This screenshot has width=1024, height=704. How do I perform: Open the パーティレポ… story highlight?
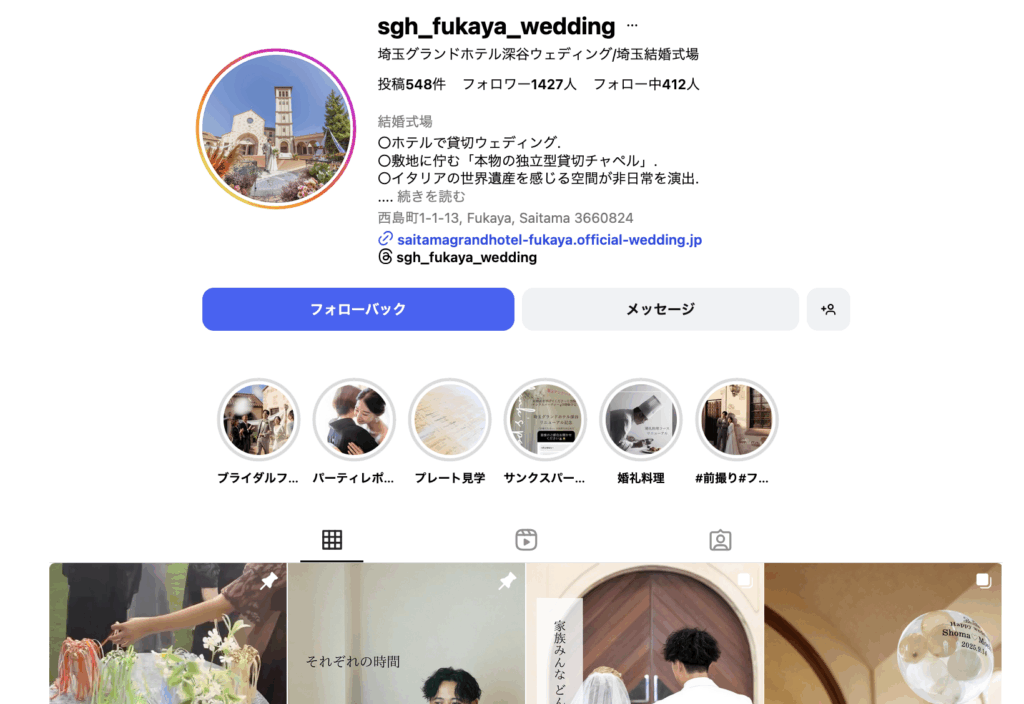pos(354,420)
